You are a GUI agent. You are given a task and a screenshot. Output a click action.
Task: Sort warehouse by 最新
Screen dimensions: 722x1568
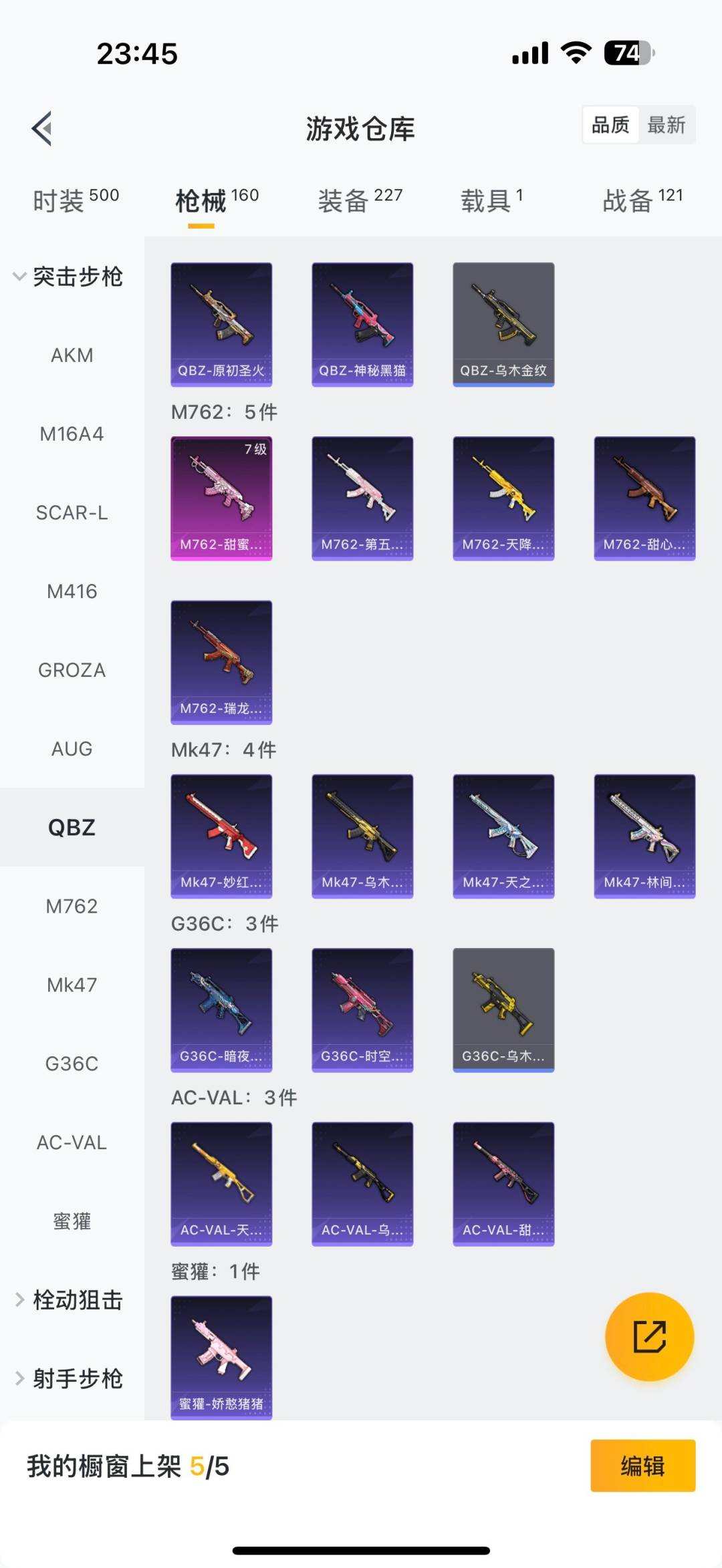[x=666, y=125]
